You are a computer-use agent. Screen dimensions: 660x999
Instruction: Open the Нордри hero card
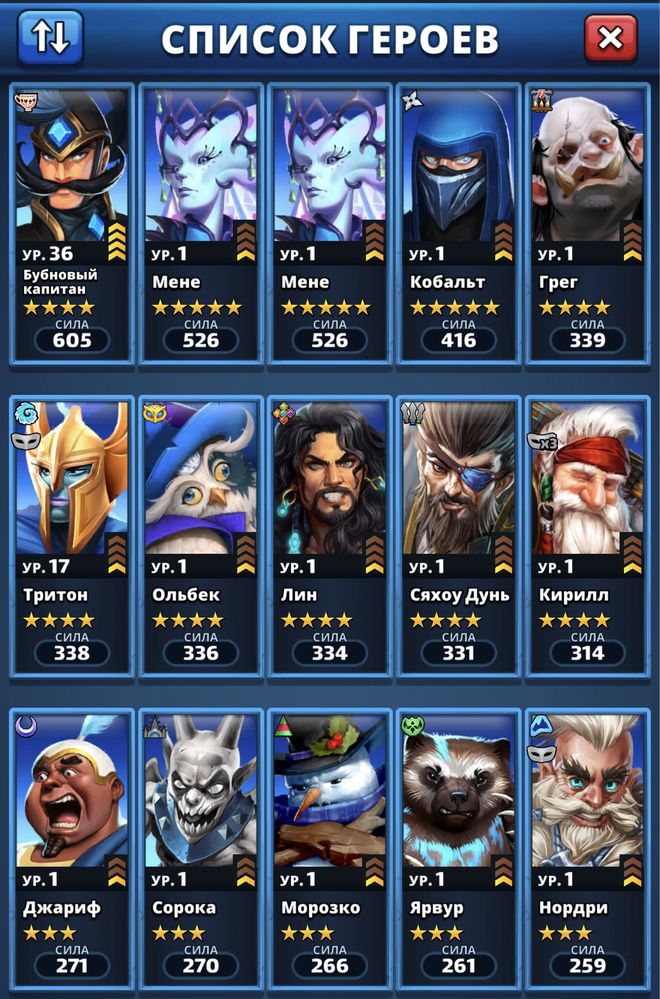pyautogui.click(x=587, y=850)
